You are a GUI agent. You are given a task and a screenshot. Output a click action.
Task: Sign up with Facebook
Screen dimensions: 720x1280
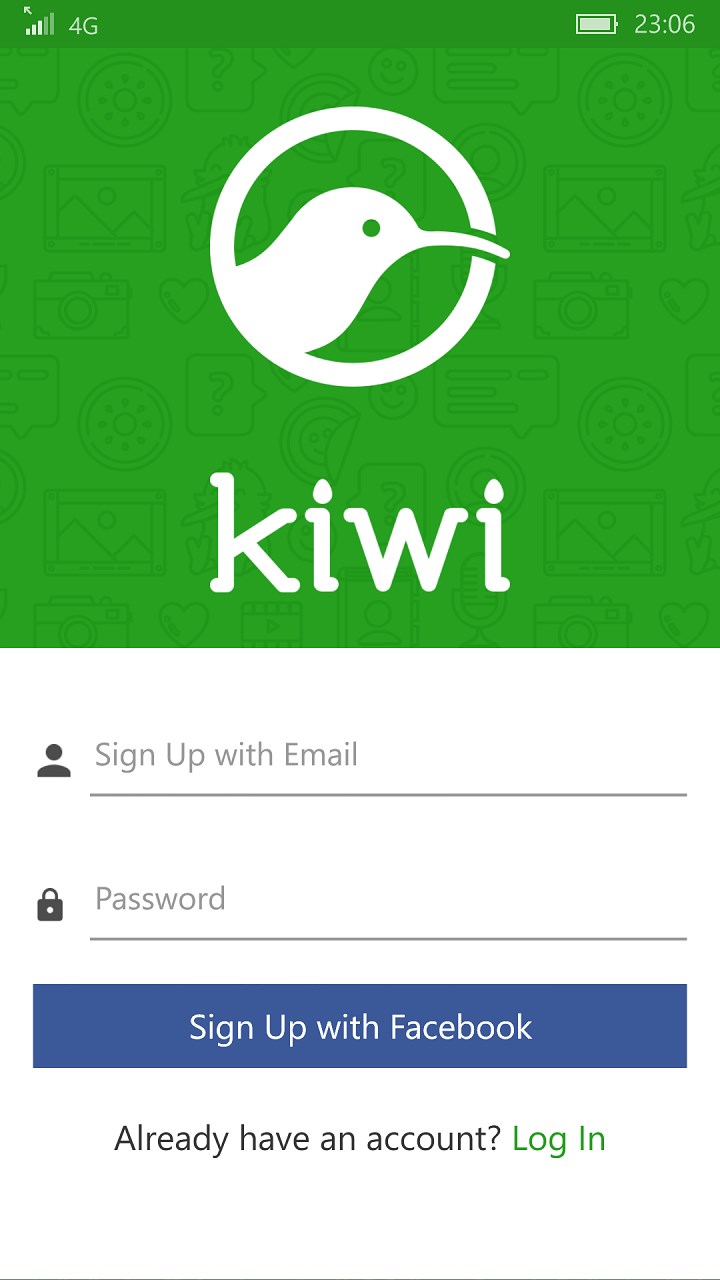click(360, 1027)
